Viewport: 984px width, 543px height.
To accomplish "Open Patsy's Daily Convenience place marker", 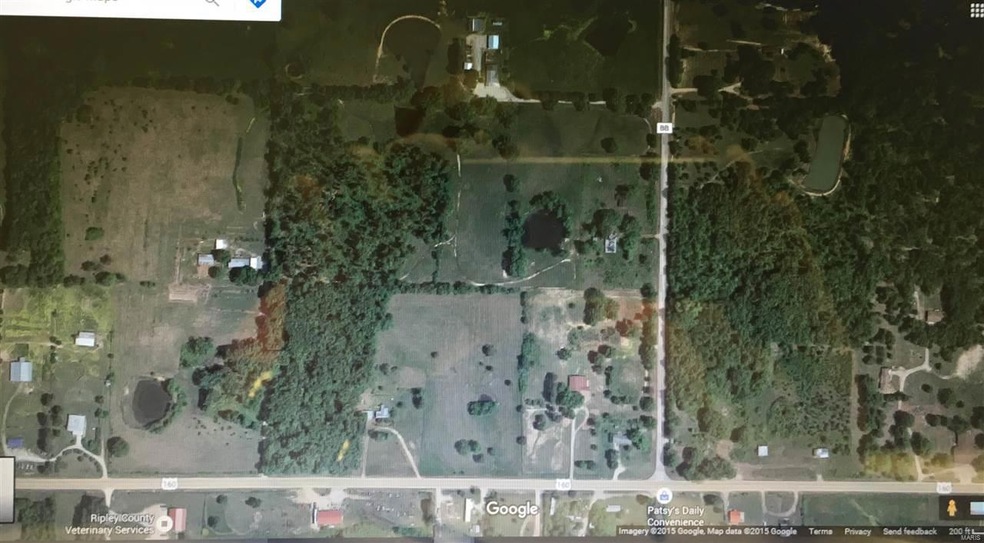I will [662, 496].
